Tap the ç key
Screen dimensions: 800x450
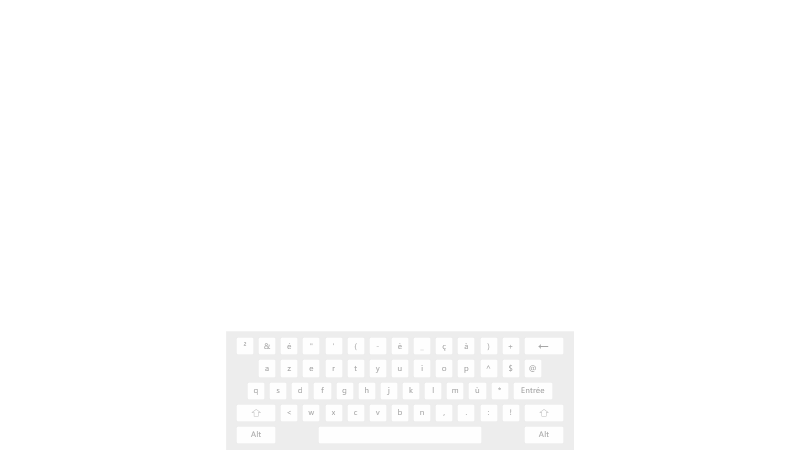tap(444, 346)
